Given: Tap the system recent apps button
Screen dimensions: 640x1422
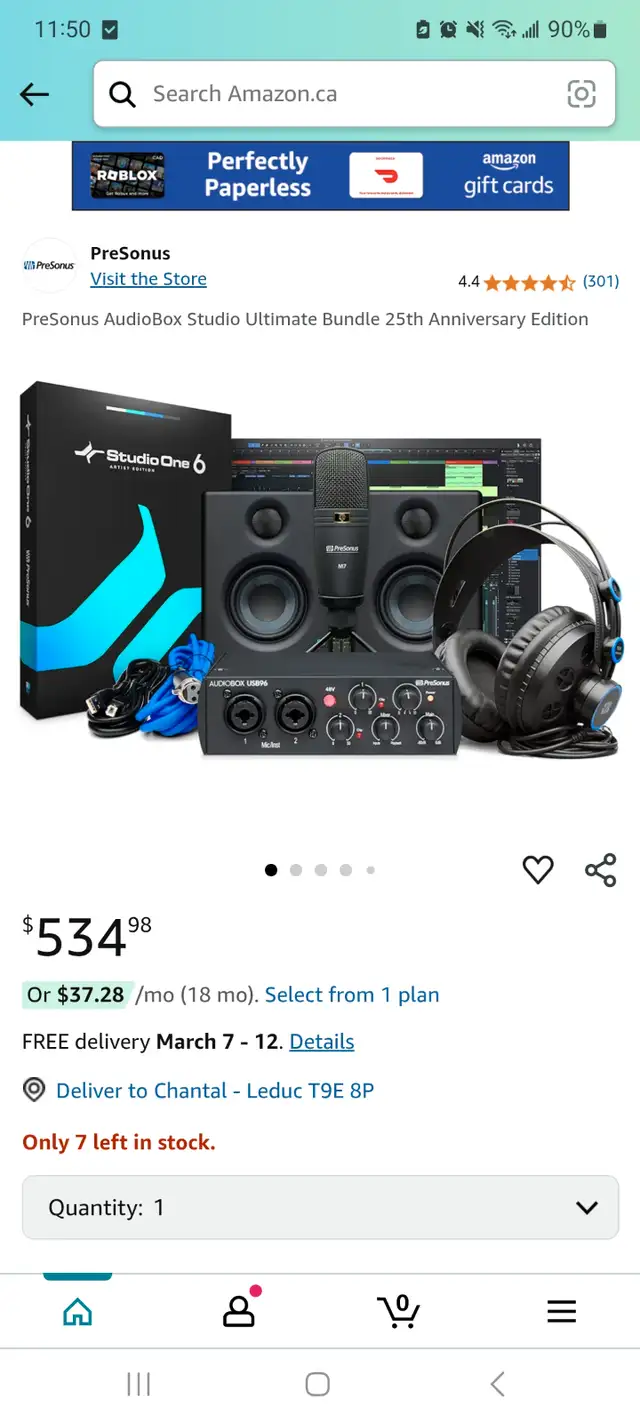Looking at the screenshot, I should pyautogui.click(x=139, y=1384).
